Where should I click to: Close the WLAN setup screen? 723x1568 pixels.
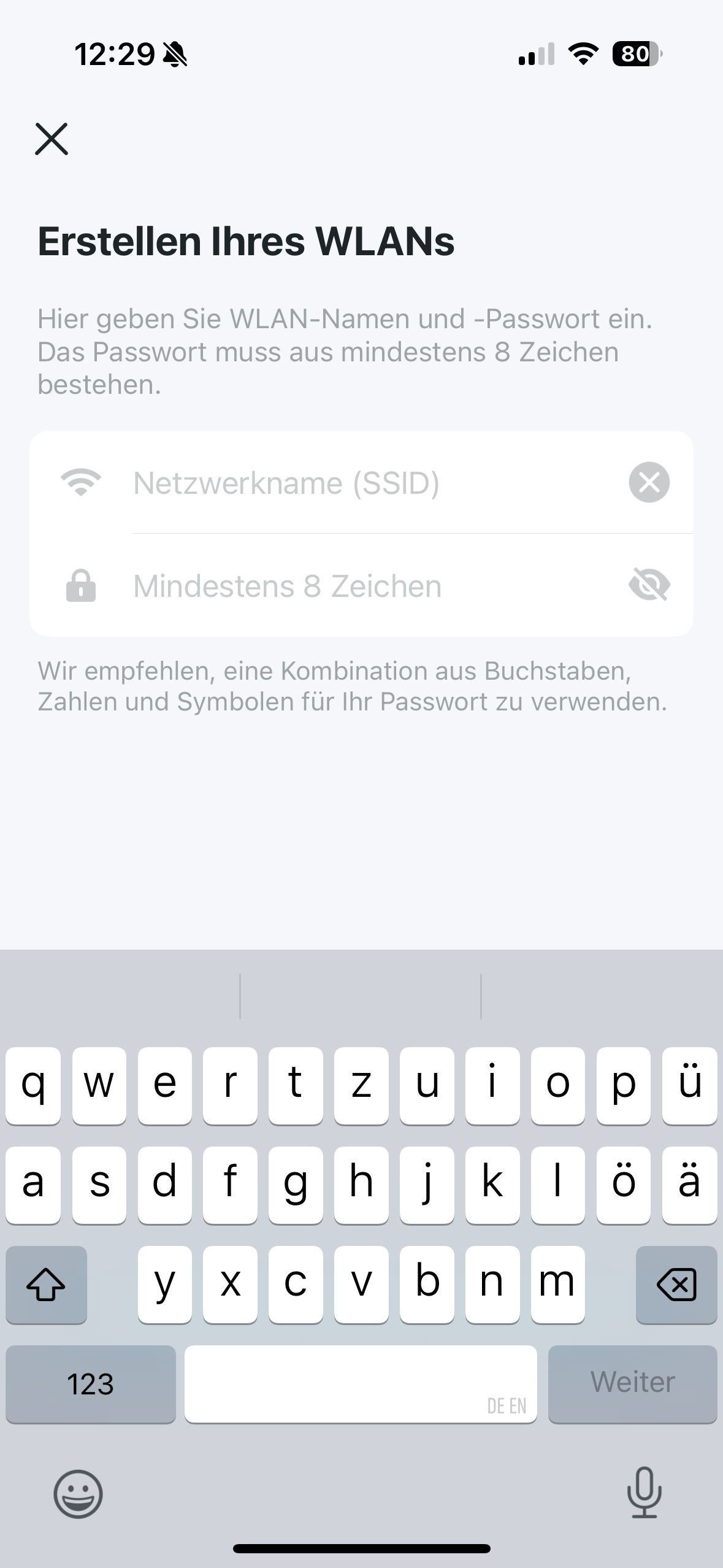coord(52,139)
